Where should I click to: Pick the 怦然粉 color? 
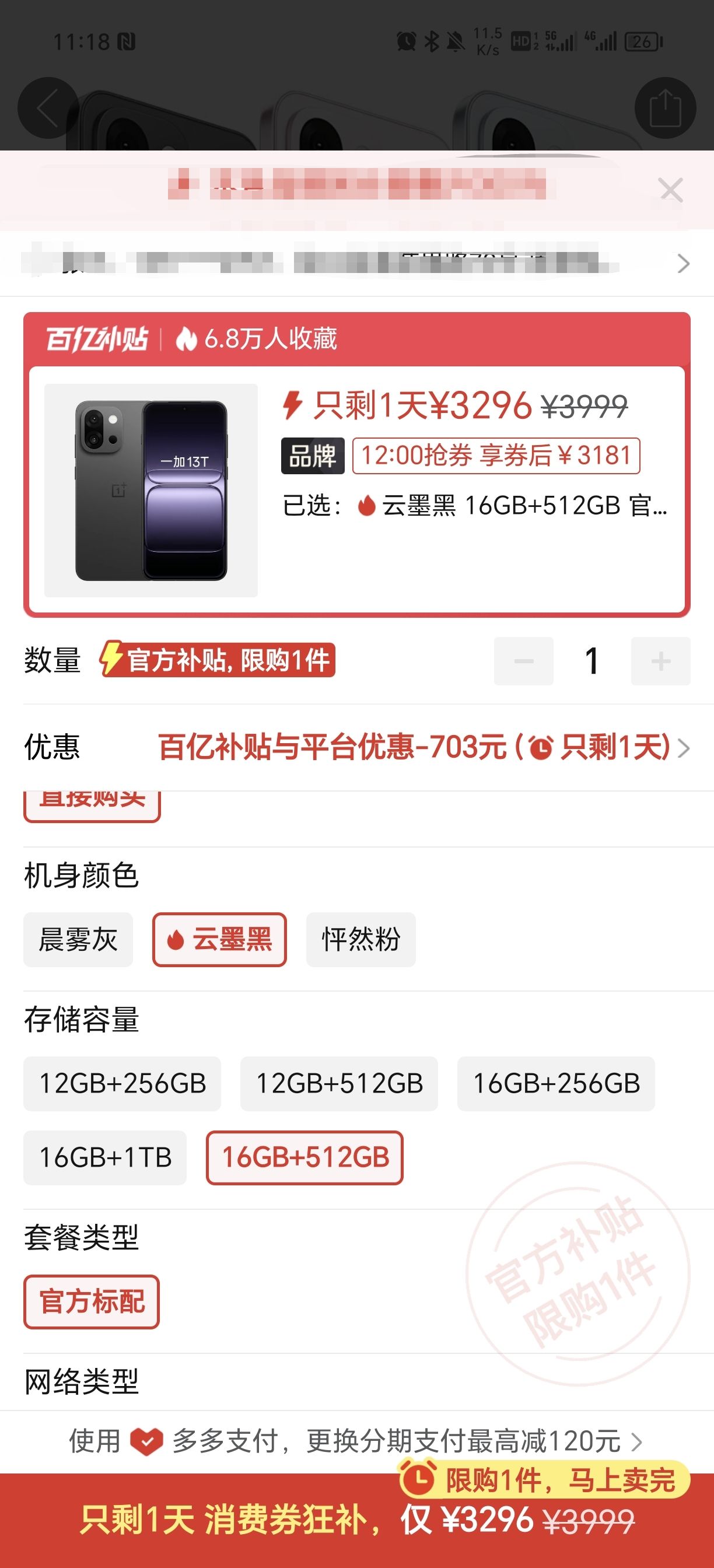click(x=361, y=939)
